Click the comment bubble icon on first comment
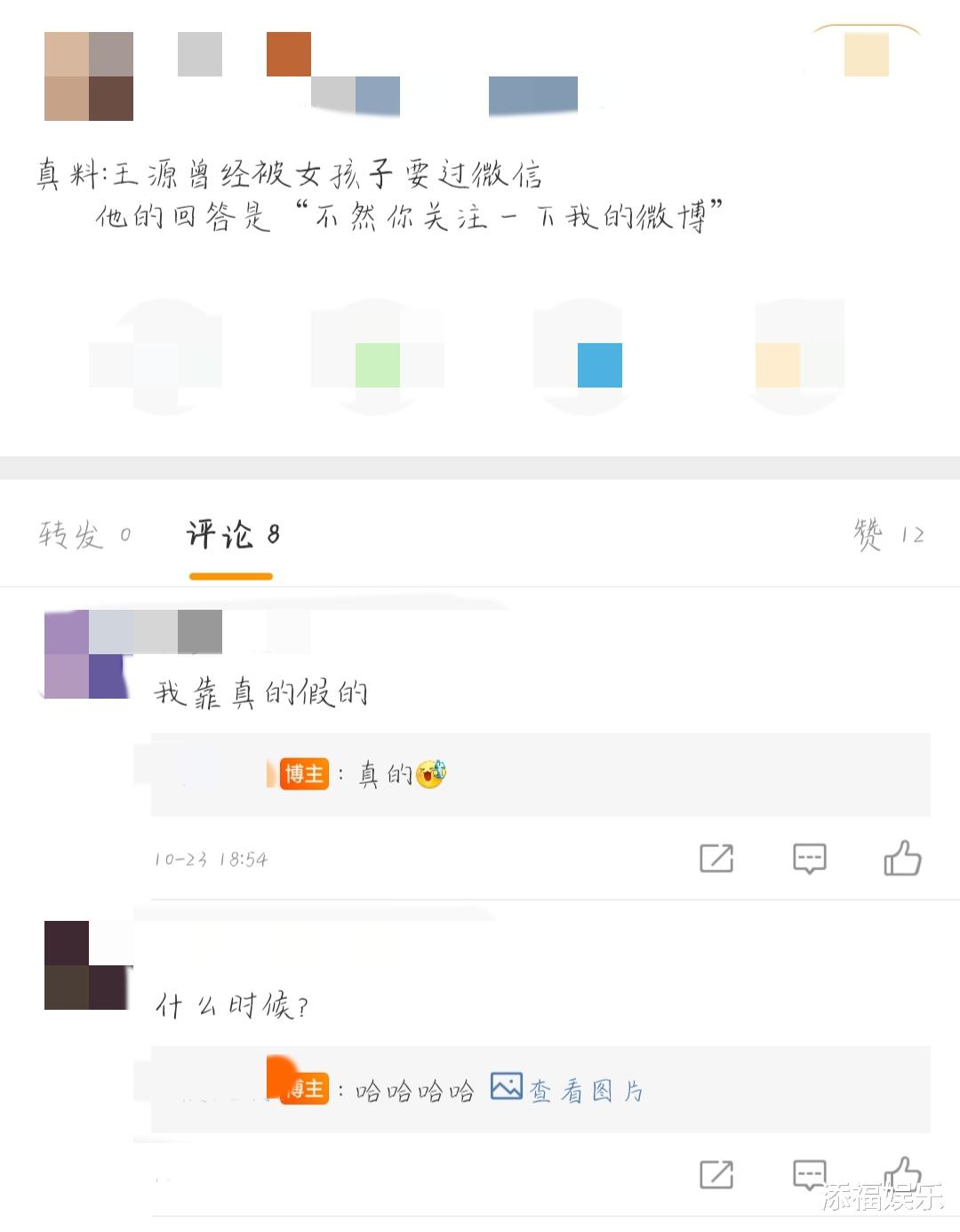Viewport: 960px width, 1232px height. tap(810, 859)
